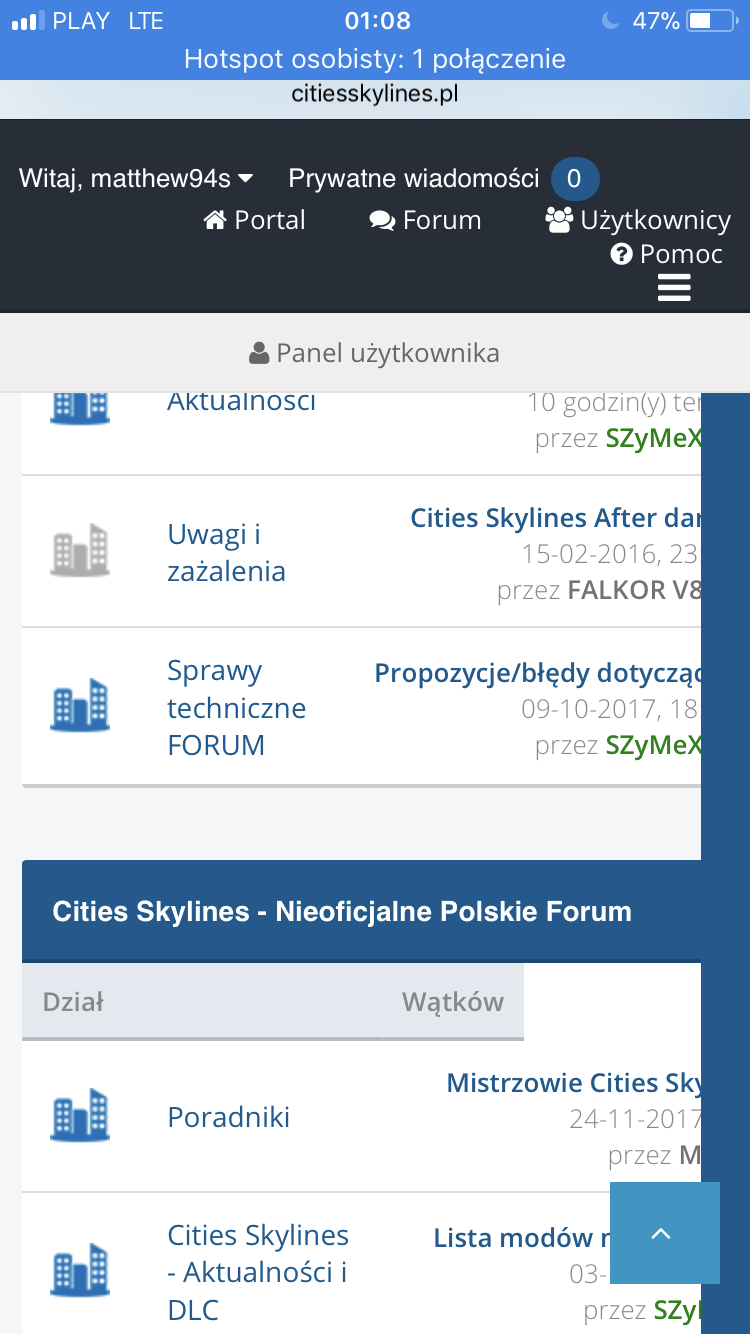This screenshot has width=750, height=1334.
Task: Open the Uwagi i zażalenia section
Action: coord(226,552)
